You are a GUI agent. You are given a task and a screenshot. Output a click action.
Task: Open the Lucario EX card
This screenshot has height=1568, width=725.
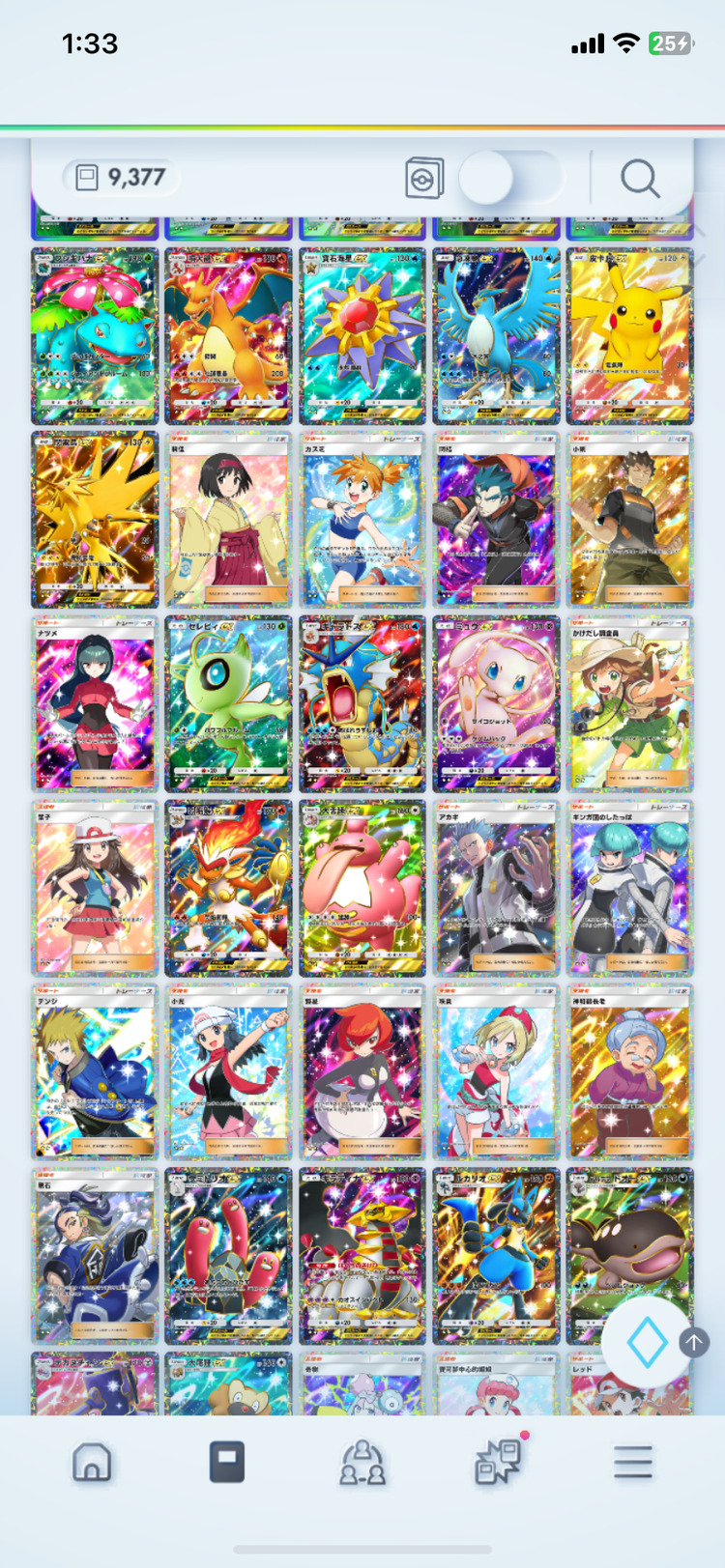pos(496,1256)
